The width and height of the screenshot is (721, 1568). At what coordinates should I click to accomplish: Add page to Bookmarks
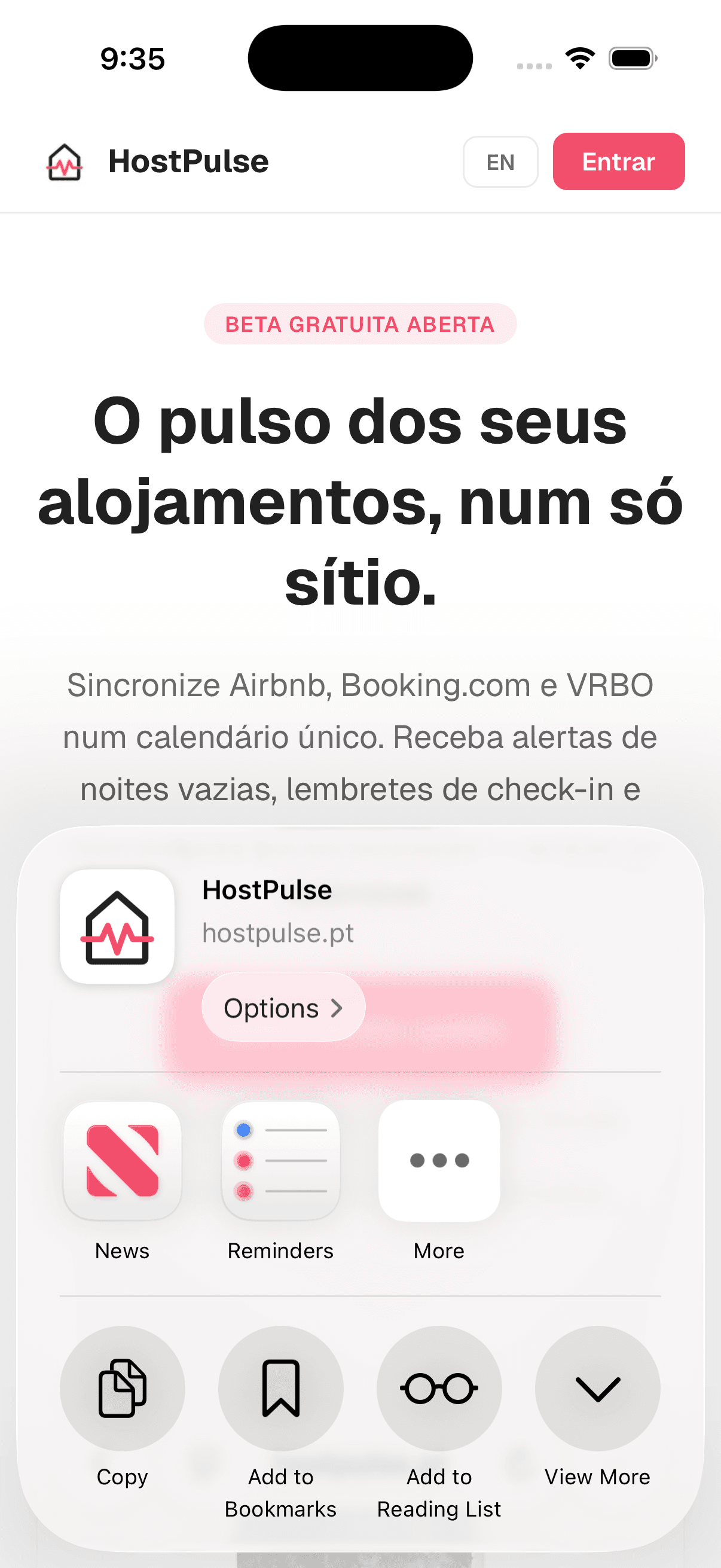point(280,1389)
